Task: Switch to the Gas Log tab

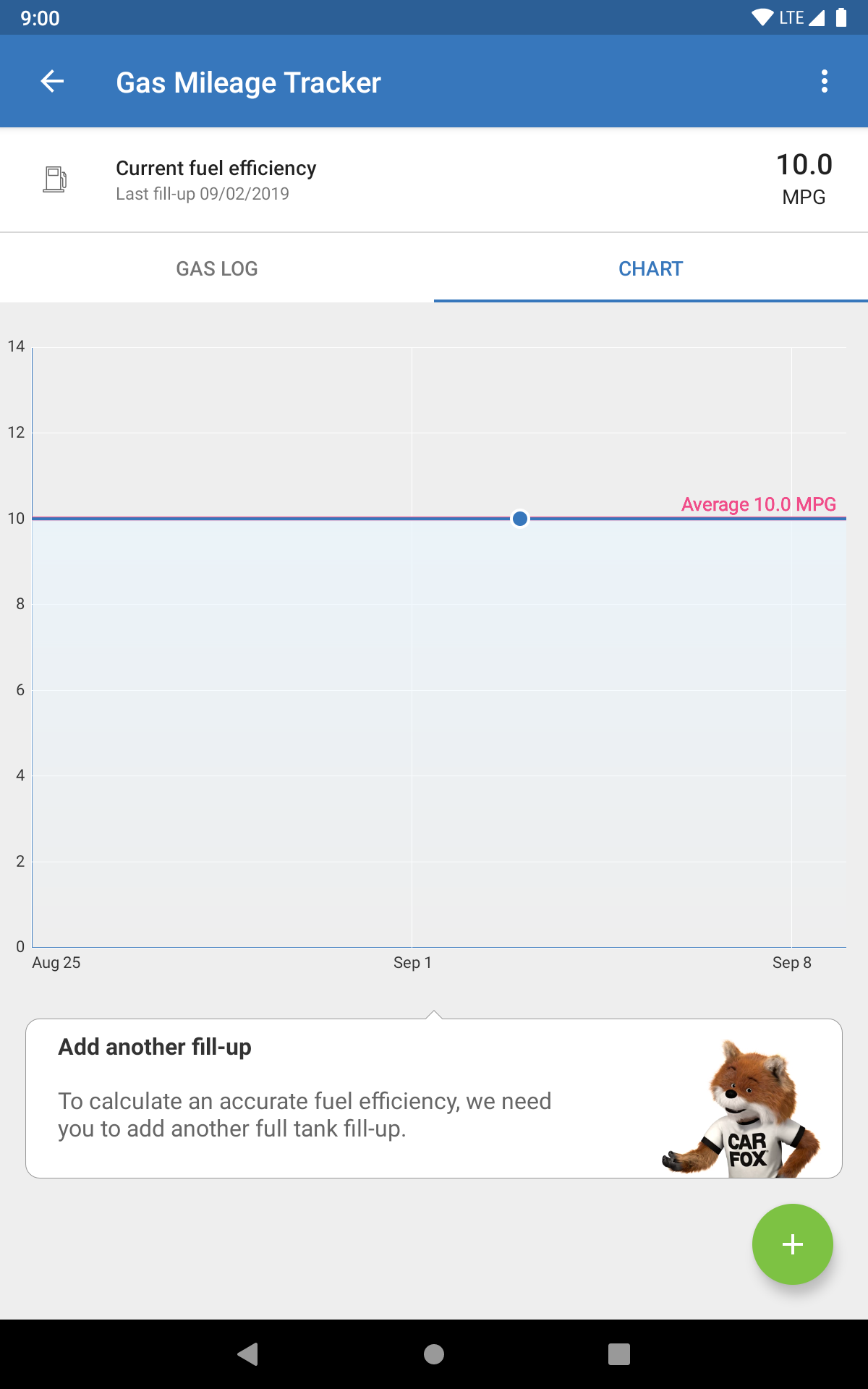Action: [x=216, y=268]
